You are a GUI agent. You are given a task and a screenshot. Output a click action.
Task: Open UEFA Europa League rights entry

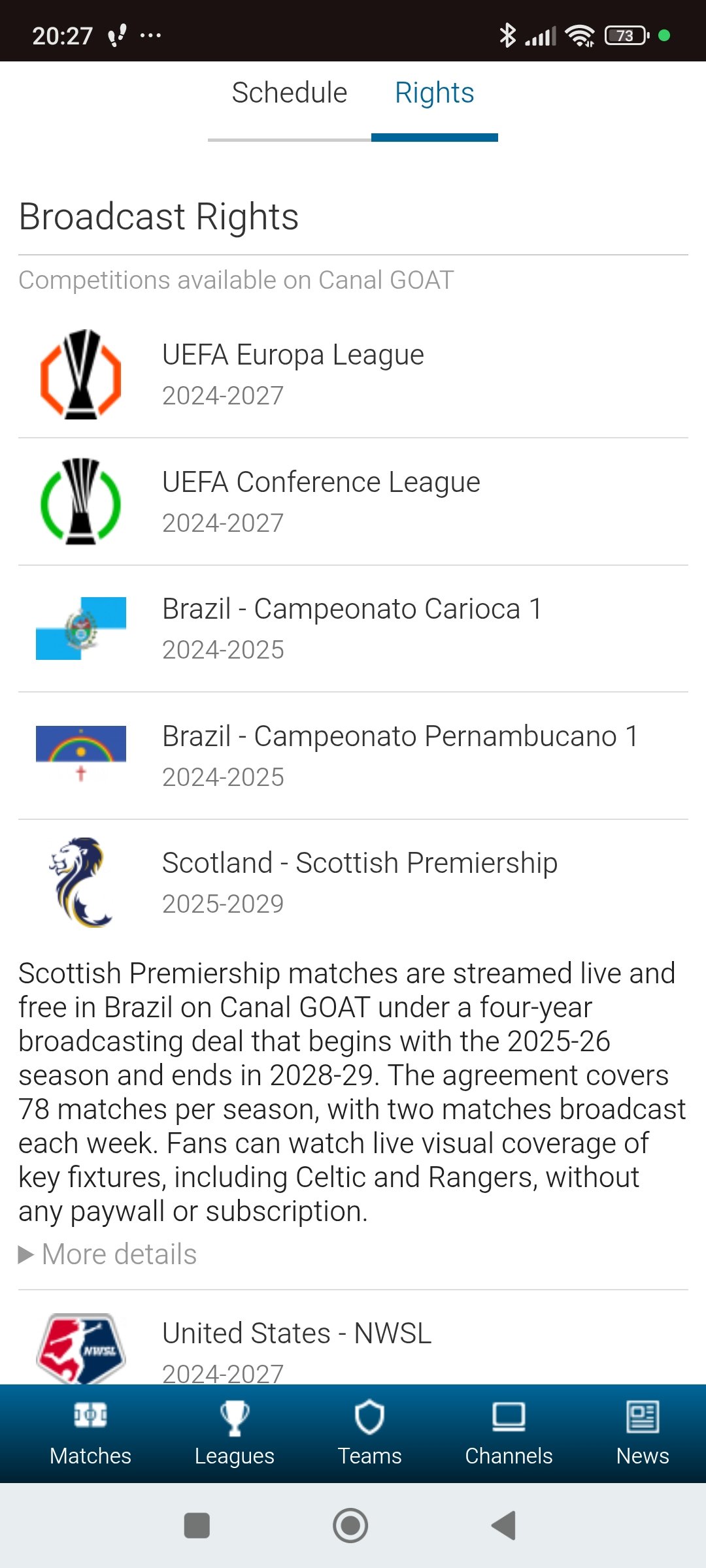[353, 374]
